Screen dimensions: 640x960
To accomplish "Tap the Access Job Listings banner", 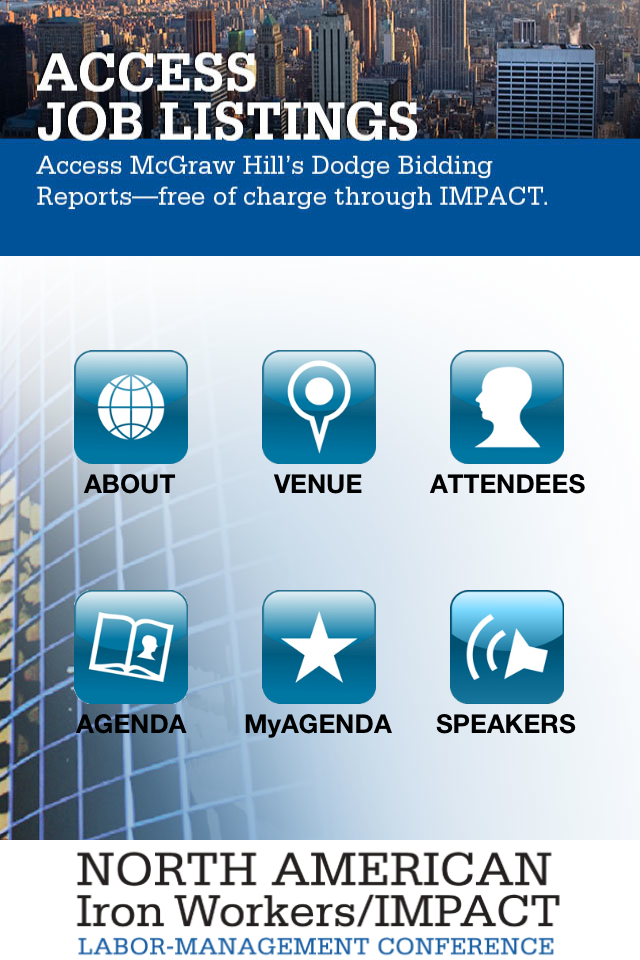I will click(x=319, y=128).
